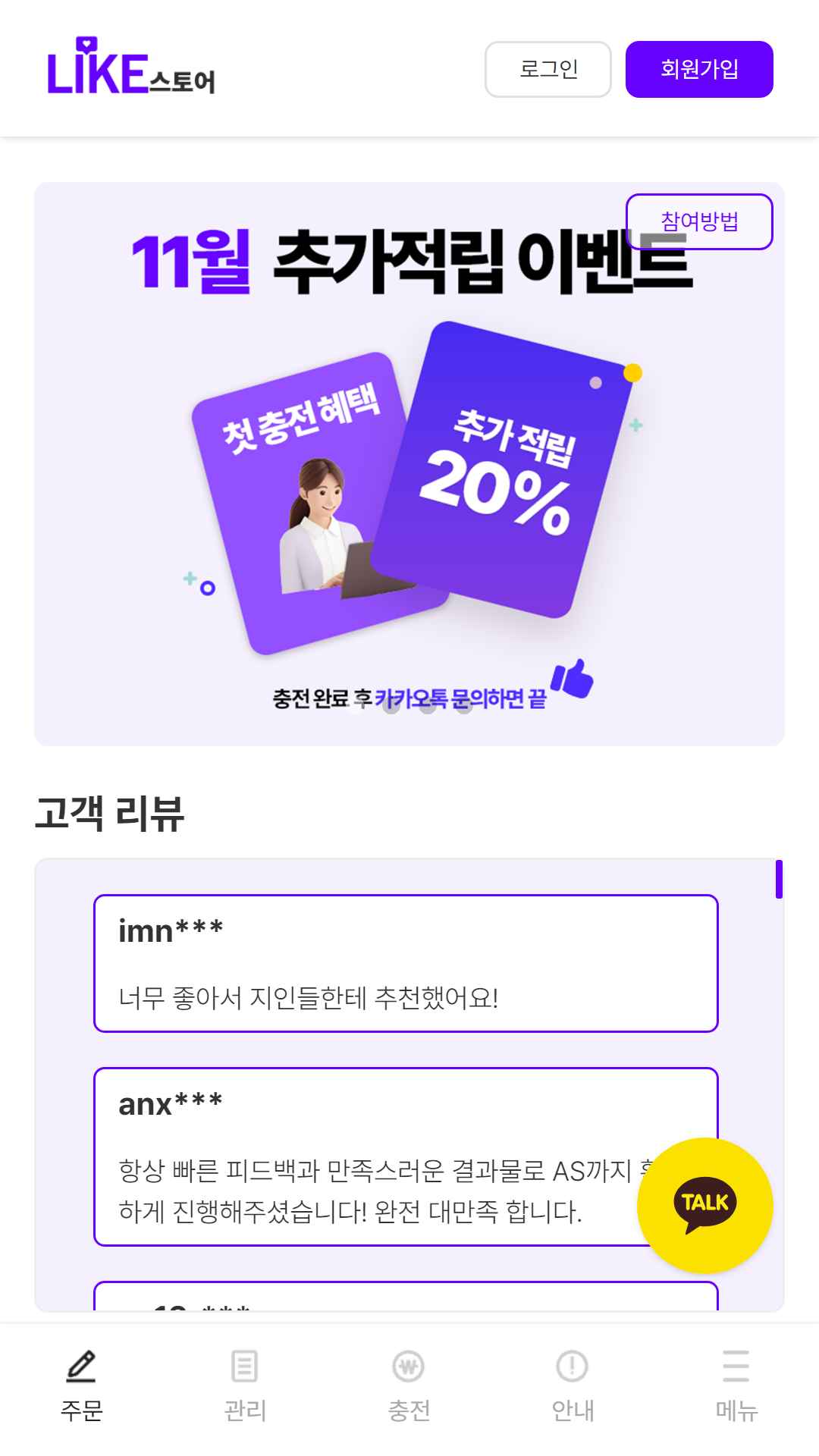Switch to the 주문 tab

82,1386
